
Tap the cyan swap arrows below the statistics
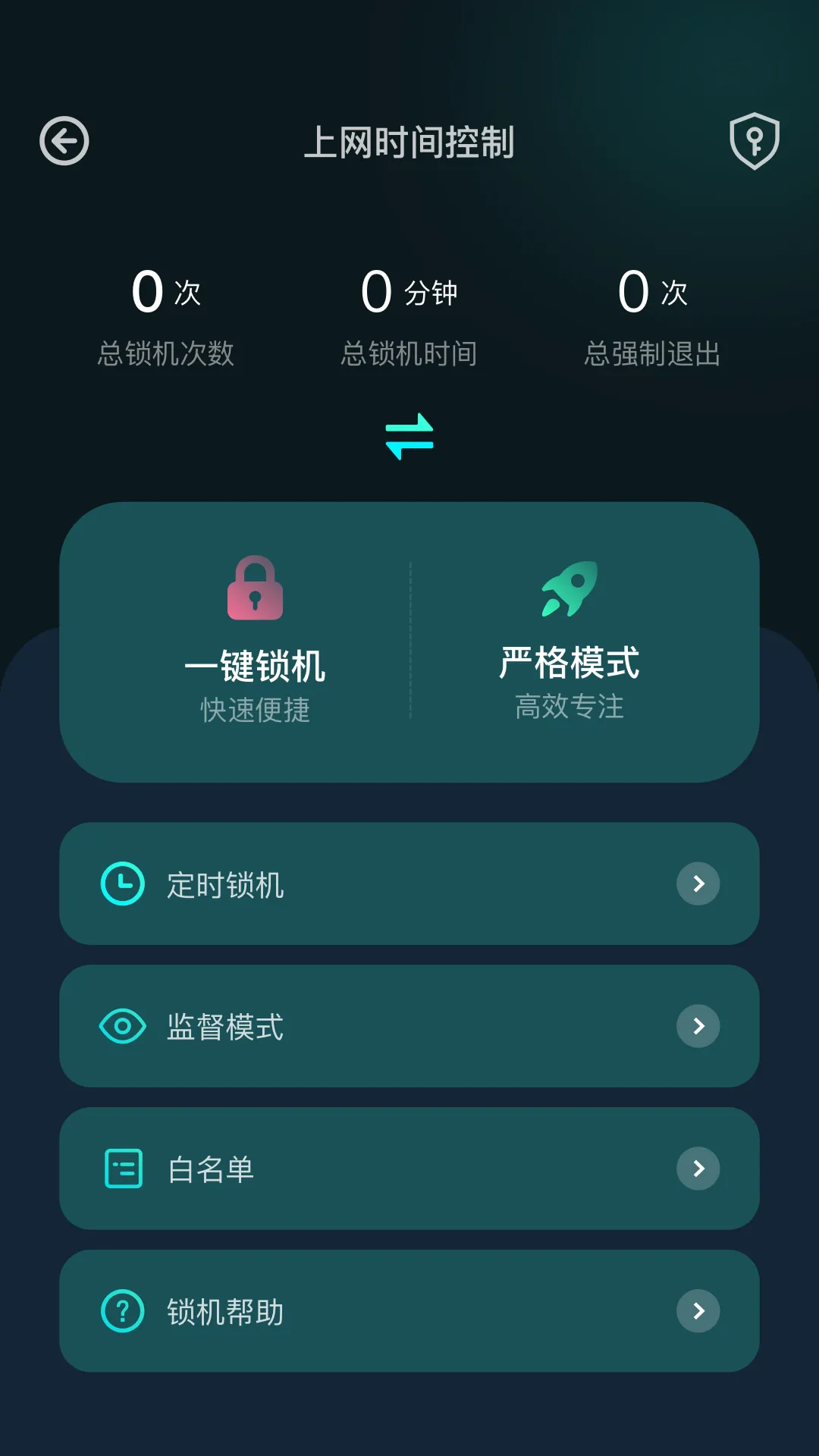(x=409, y=435)
